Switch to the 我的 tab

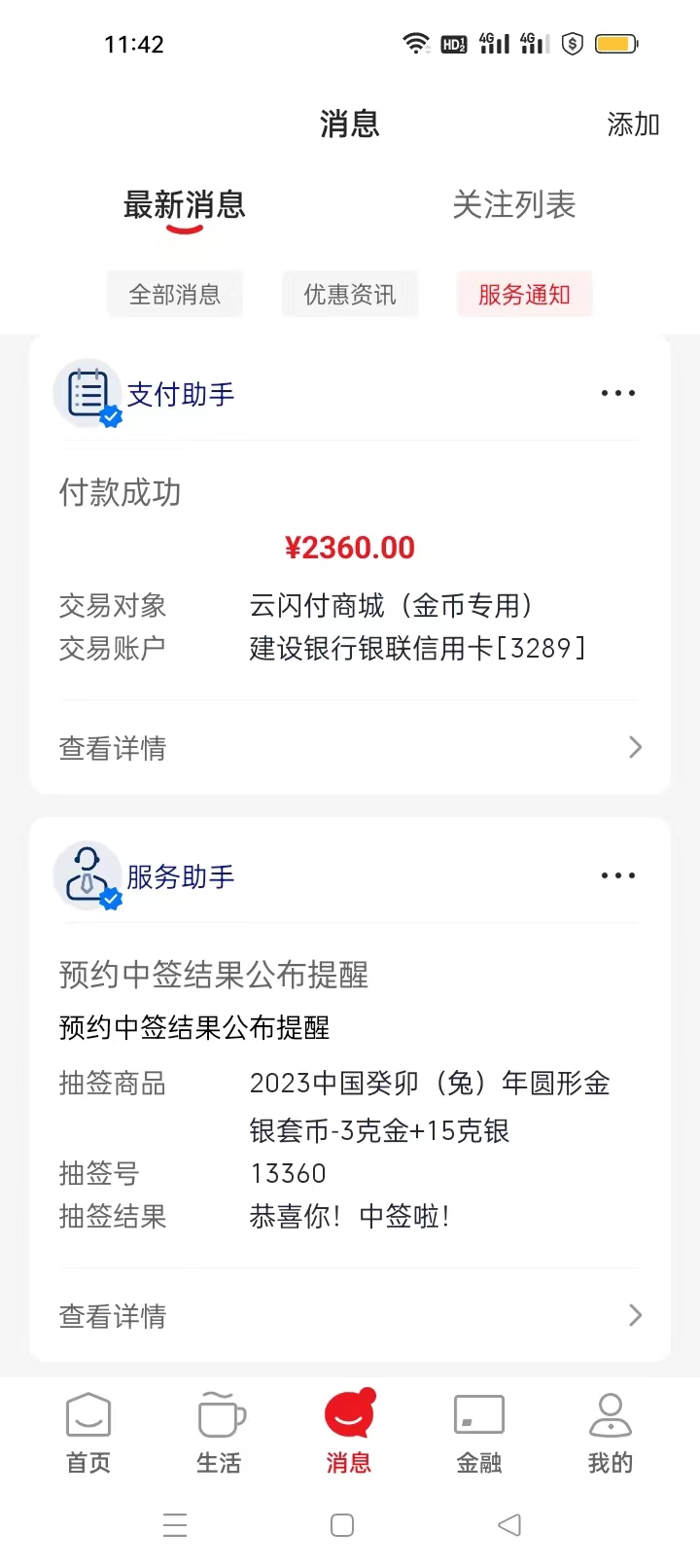(610, 1434)
